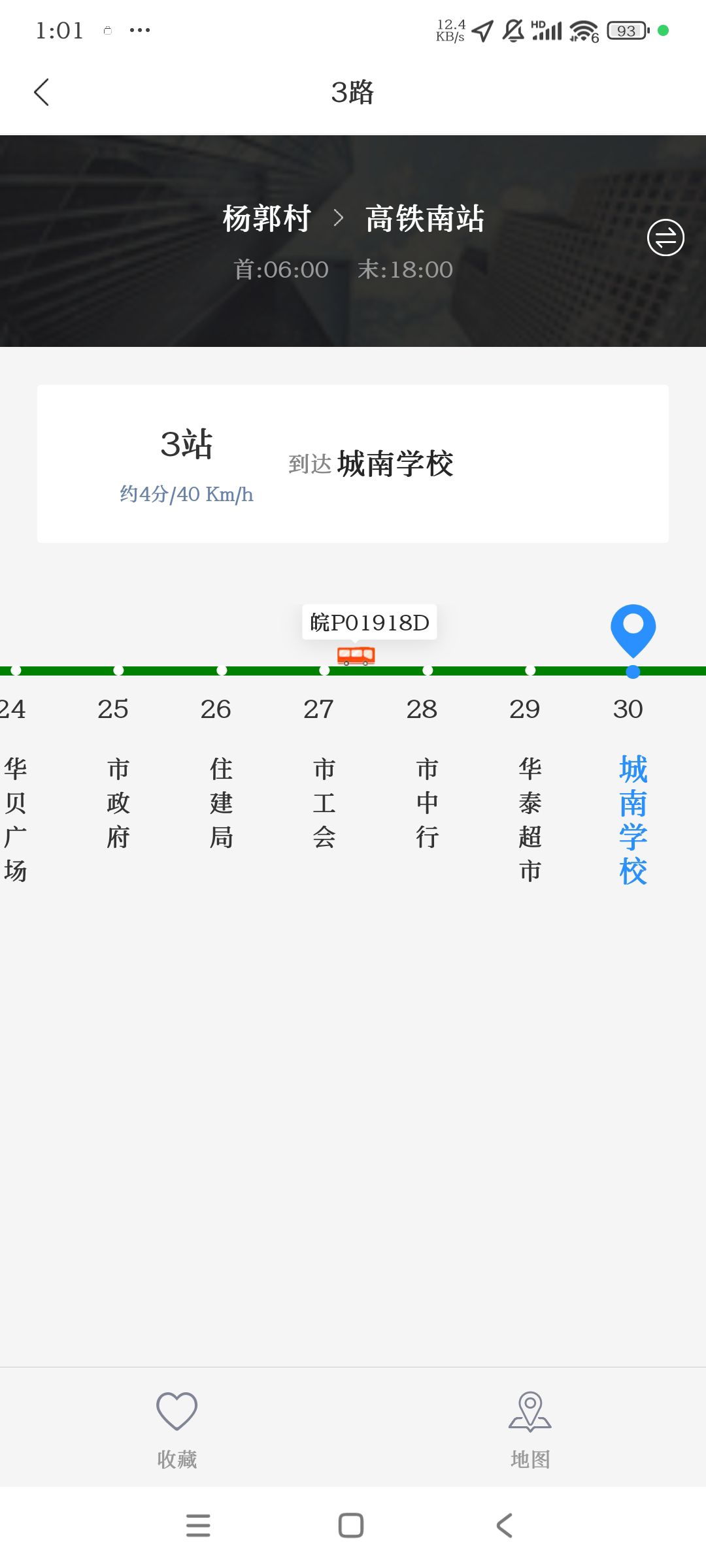The height and width of the screenshot is (1568, 706).
Task: Select stop 25 市政府
Action: (118, 802)
